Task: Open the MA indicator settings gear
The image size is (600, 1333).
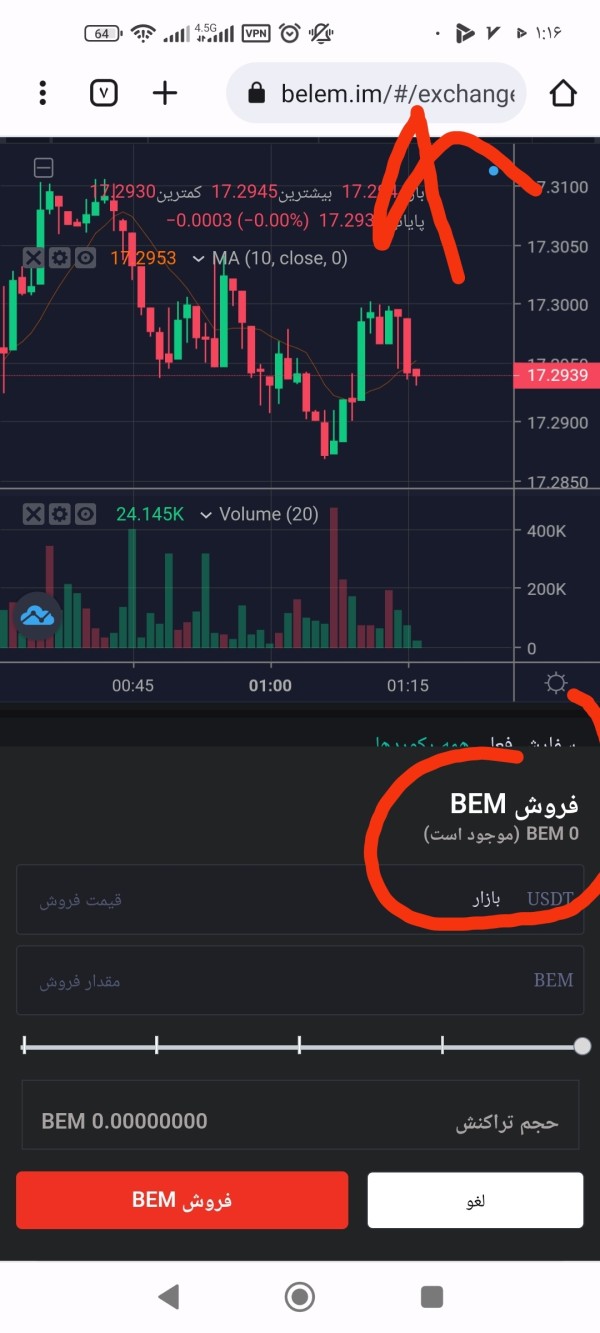Action: pyautogui.click(x=59, y=258)
